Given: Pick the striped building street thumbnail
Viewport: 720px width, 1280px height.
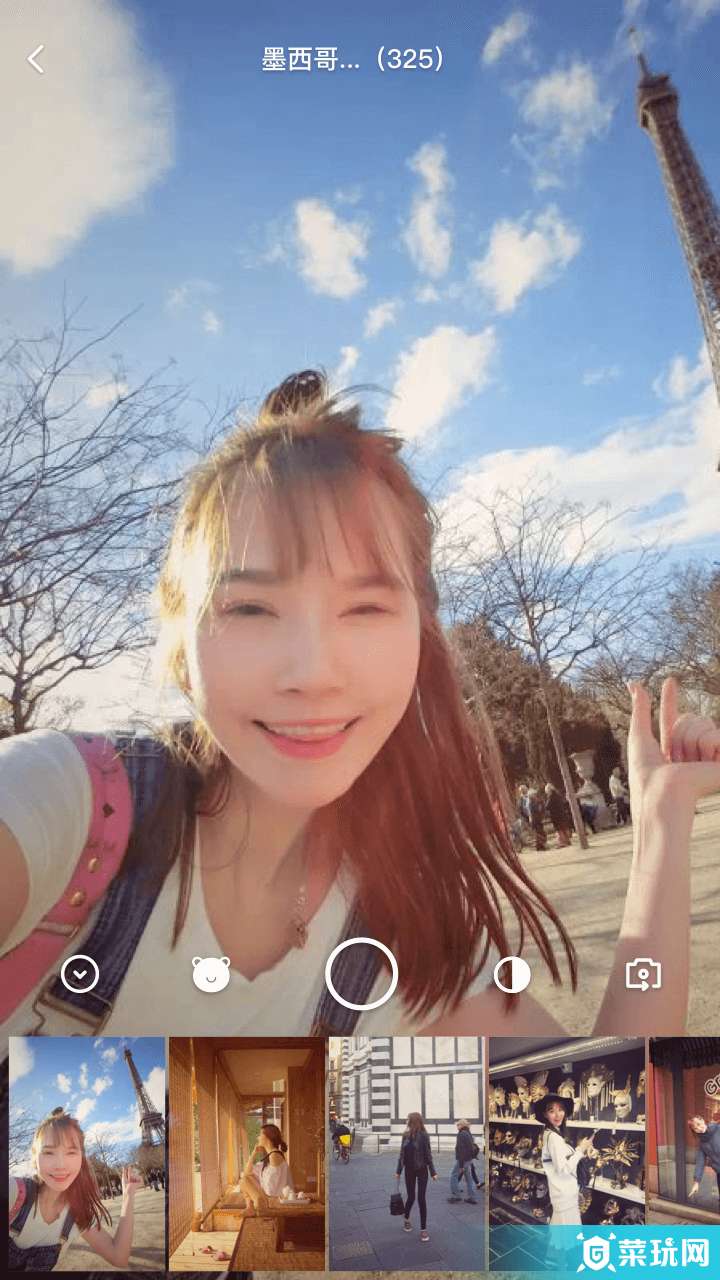Looking at the screenshot, I should pos(407,1153).
